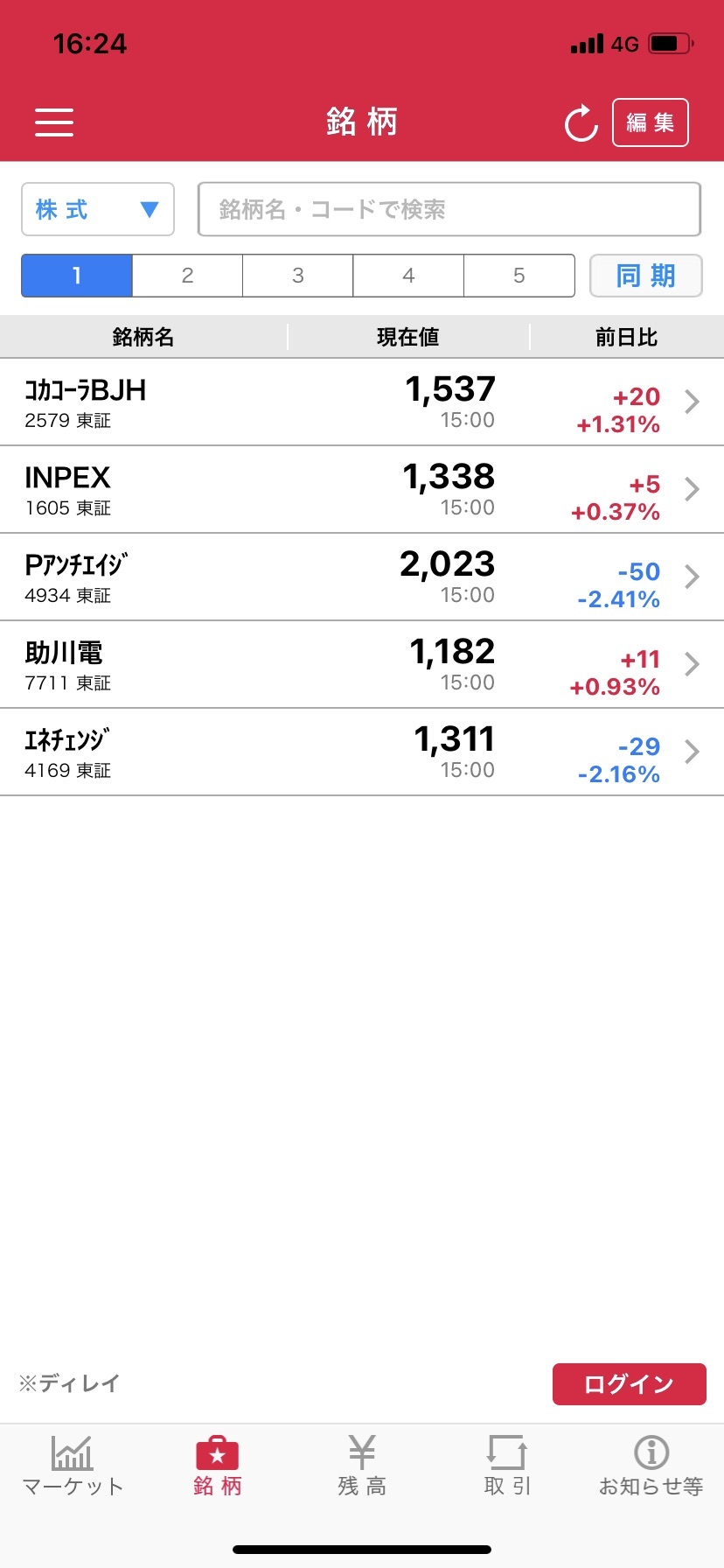Tap the ログイン login button

point(629,1384)
